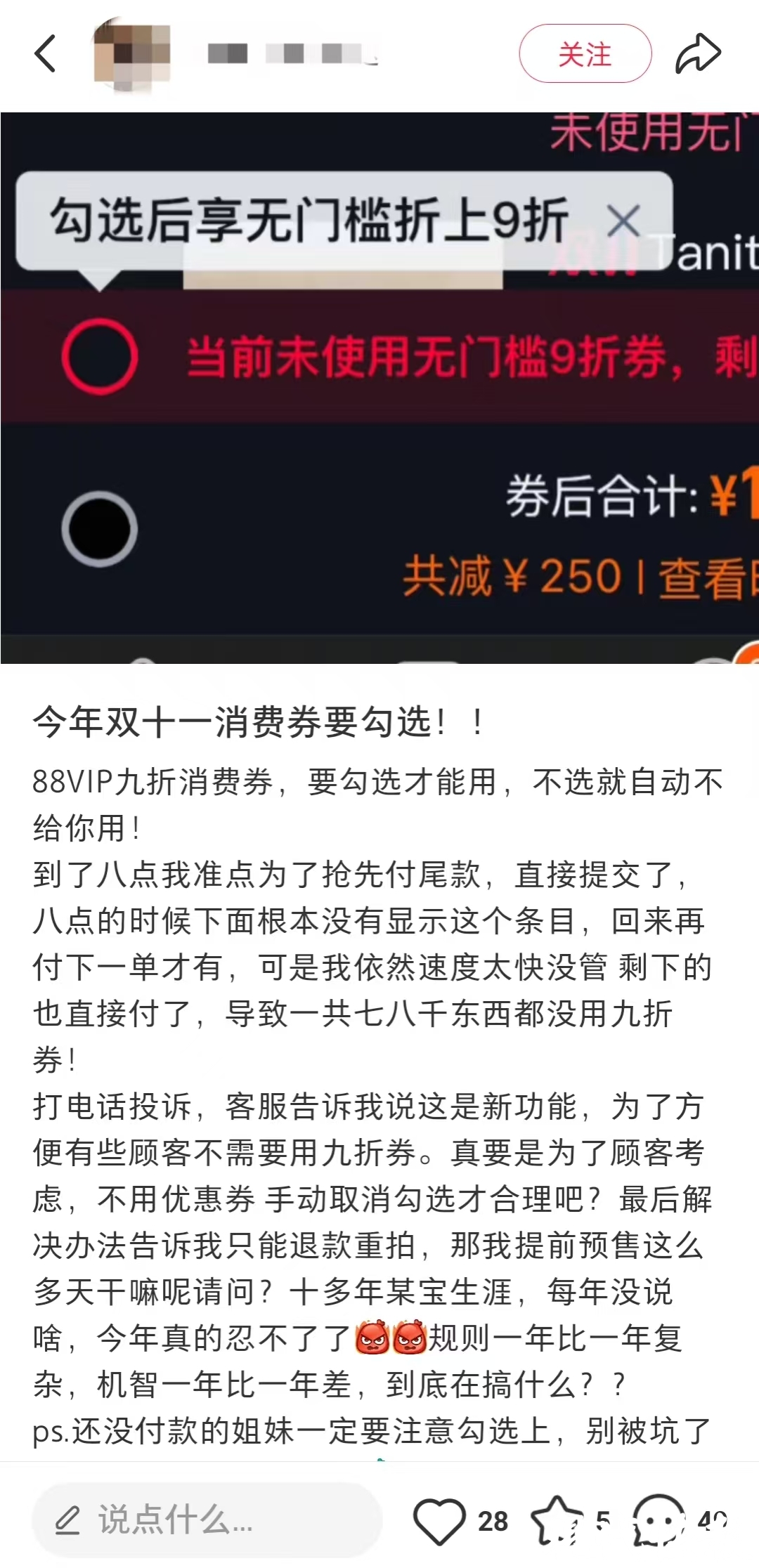759x1568 pixels.
Task: Follow the author with 关注 button
Action: (585, 54)
